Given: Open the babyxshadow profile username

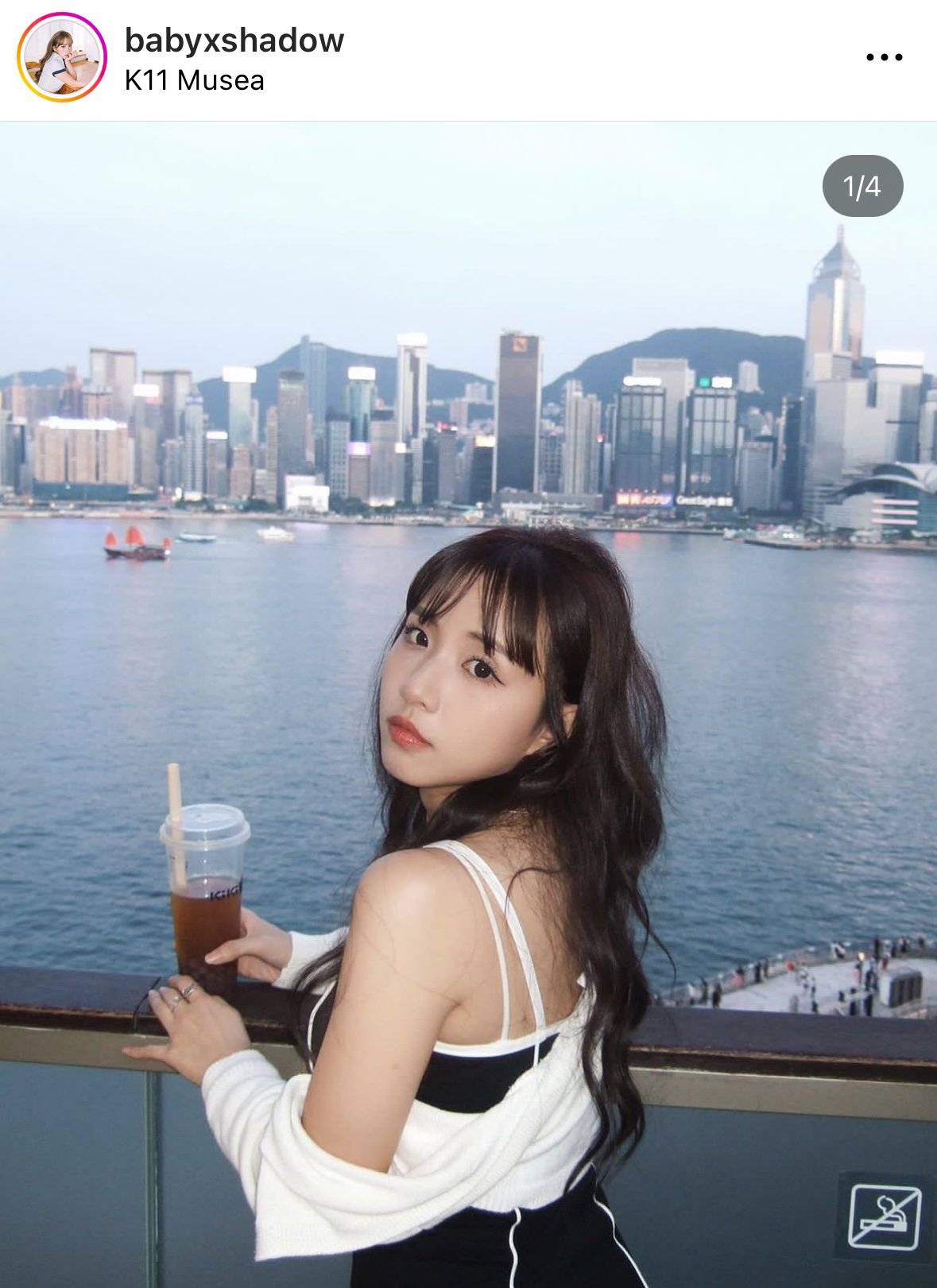Looking at the screenshot, I should point(234,40).
